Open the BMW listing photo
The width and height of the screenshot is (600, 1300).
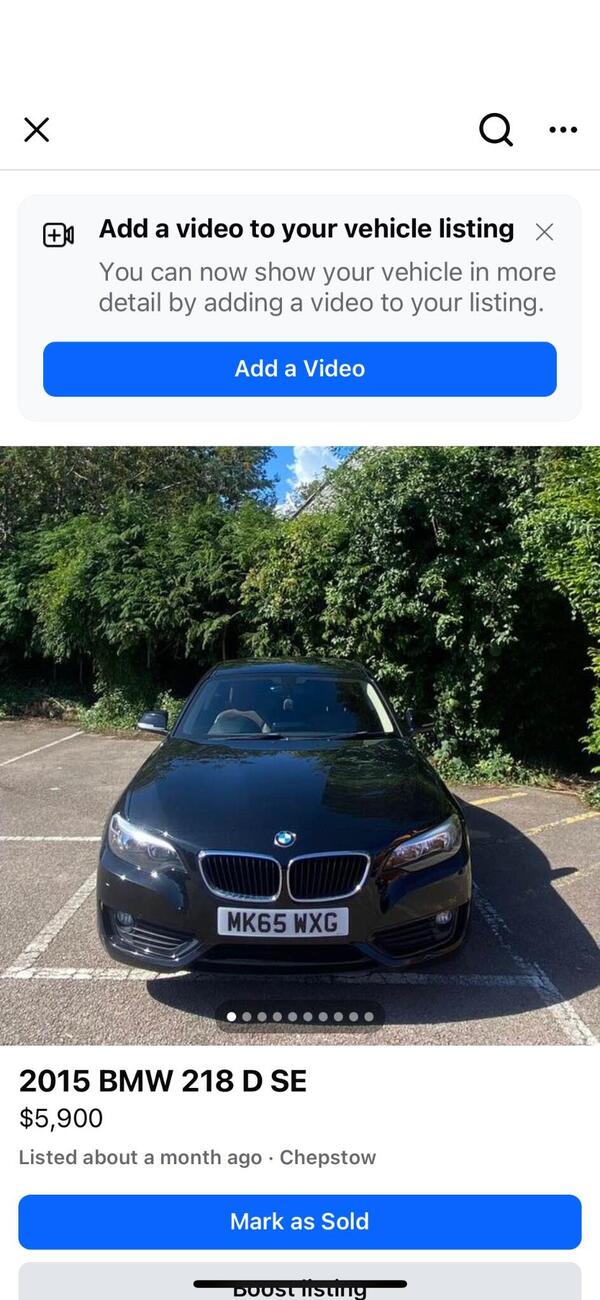pos(300,745)
